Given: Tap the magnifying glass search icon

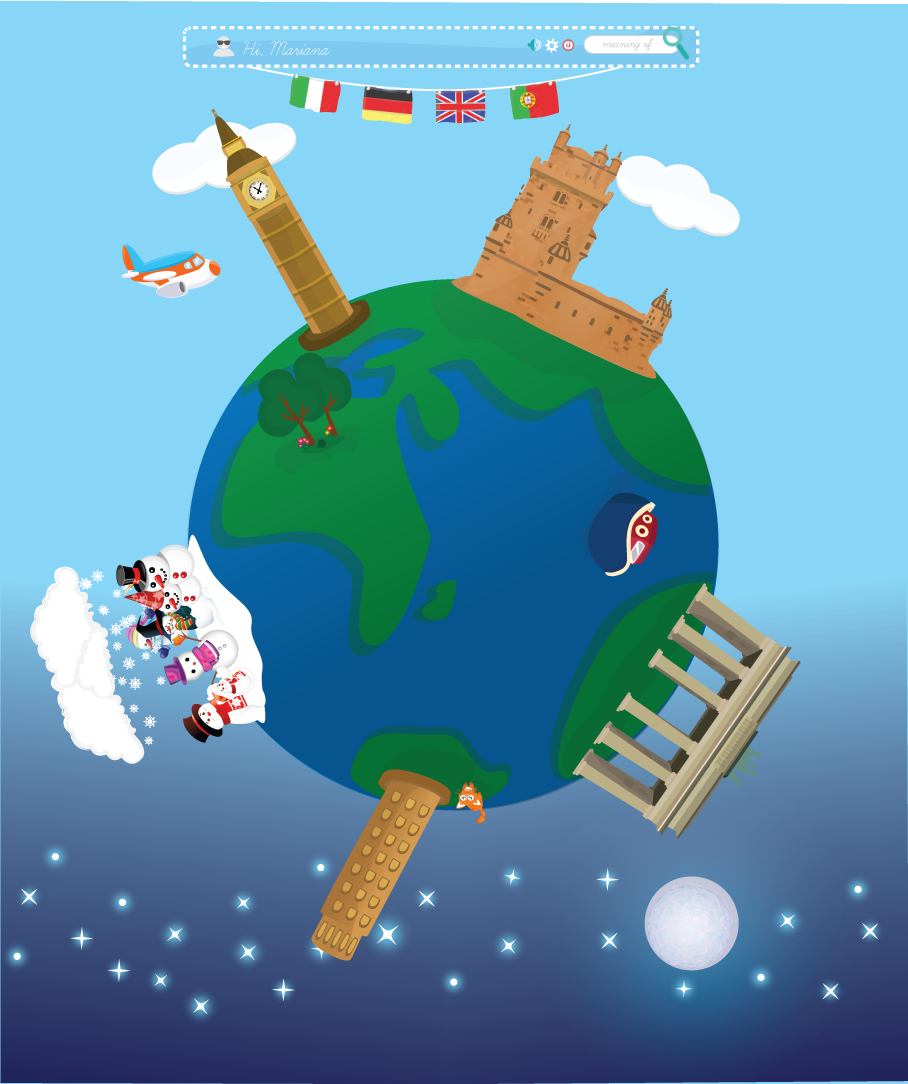Looking at the screenshot, I should (x=677, y=41).
